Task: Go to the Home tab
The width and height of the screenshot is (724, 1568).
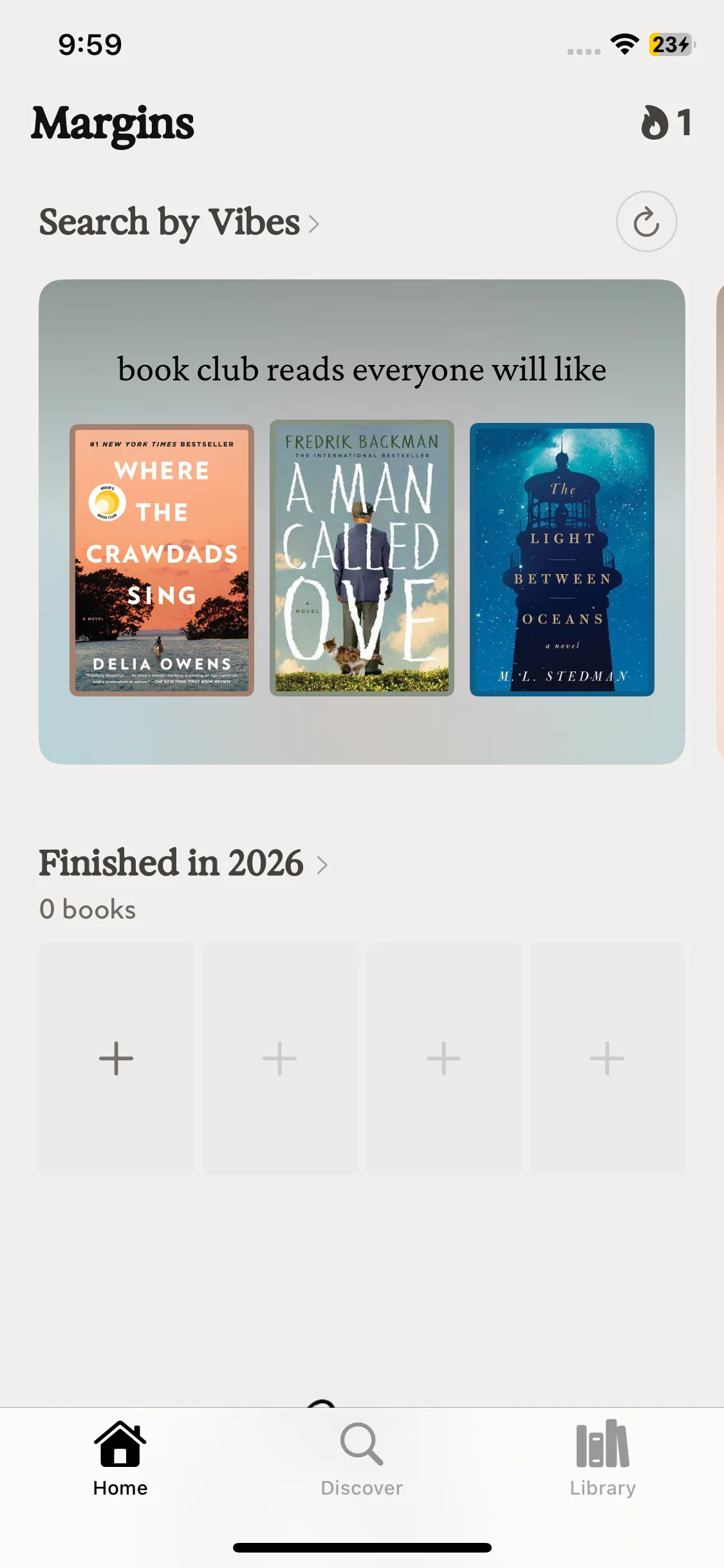Action: (x=120, y=1459)
